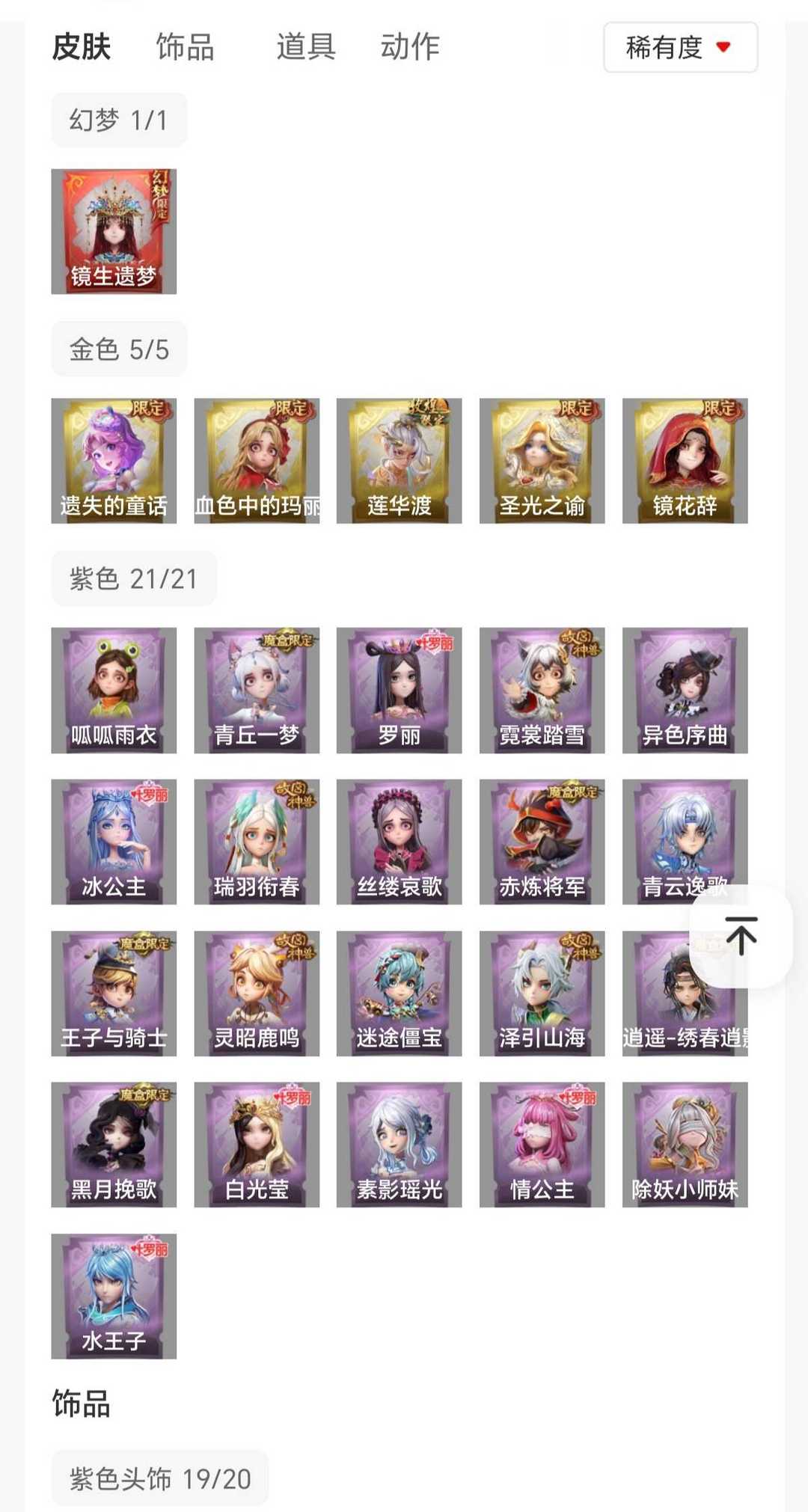View the 莲华渡 skin
This screenshot has height=1512, width=808.
tap(400, 459)
